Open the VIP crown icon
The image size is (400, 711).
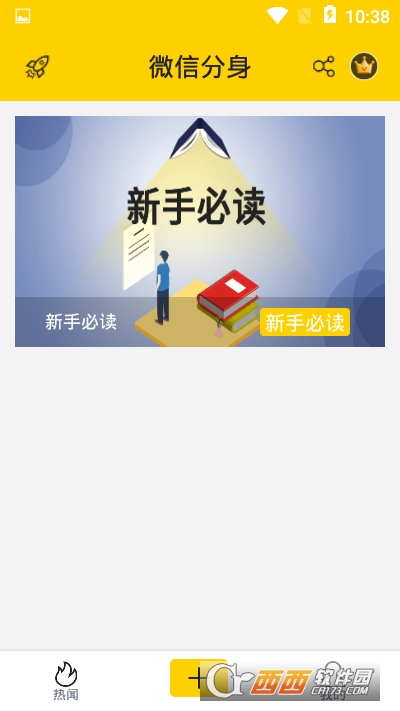coord(364,66)
